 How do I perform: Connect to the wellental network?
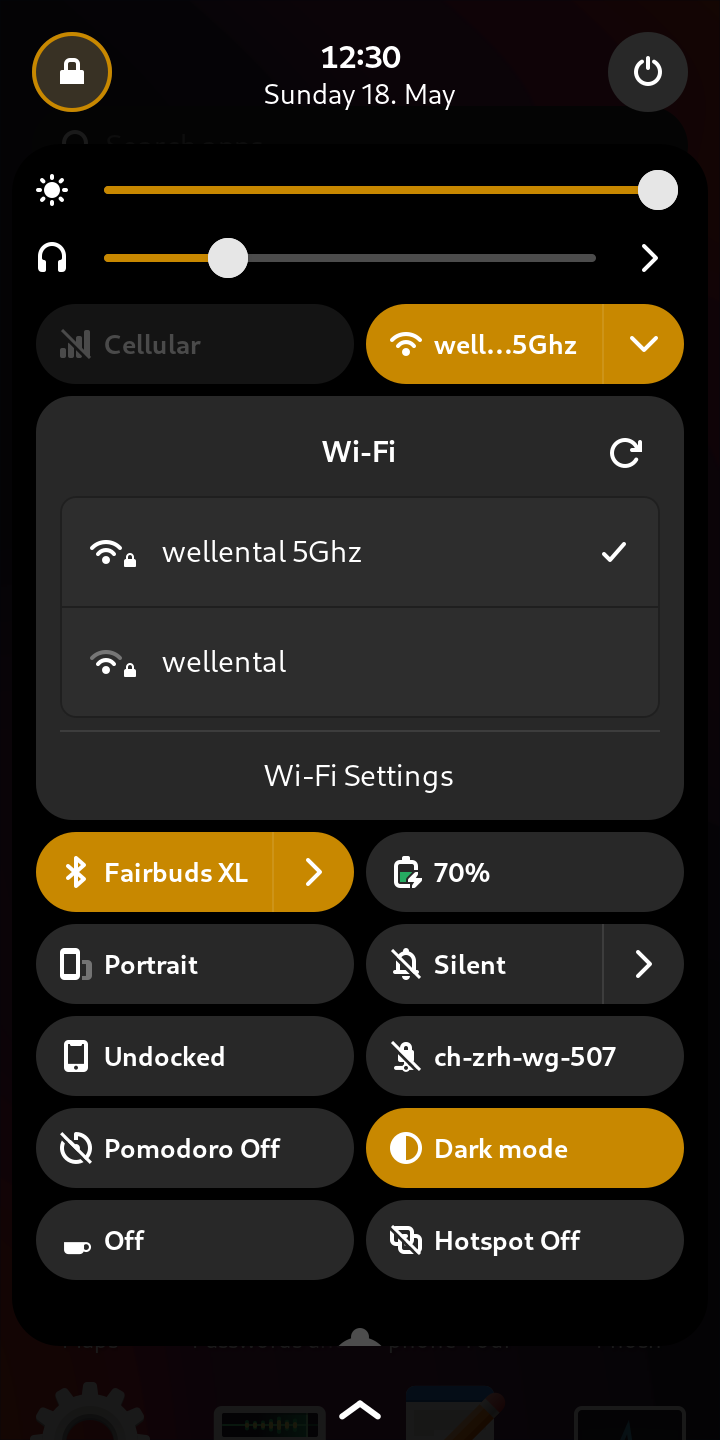[x=360, y=662]
